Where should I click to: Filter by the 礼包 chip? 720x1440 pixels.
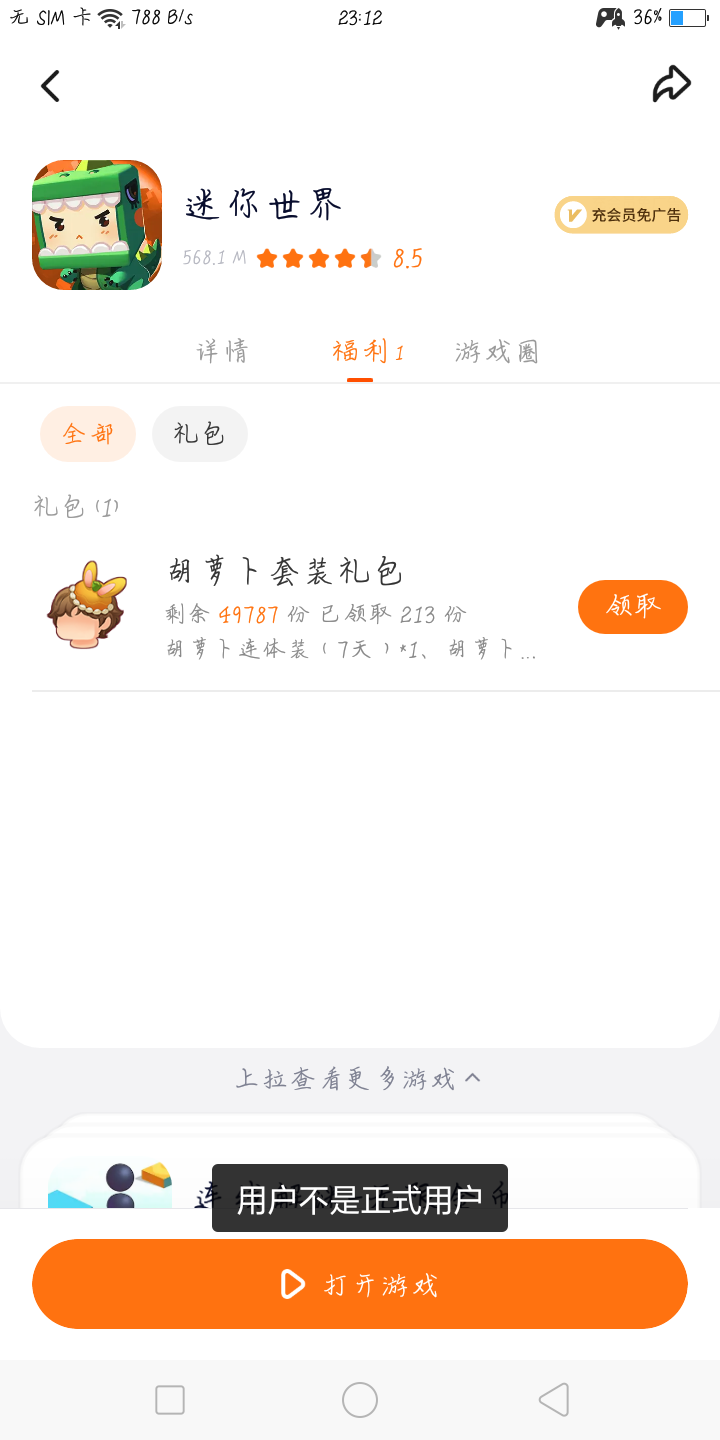pyautogui.click(x=199, y=434)
